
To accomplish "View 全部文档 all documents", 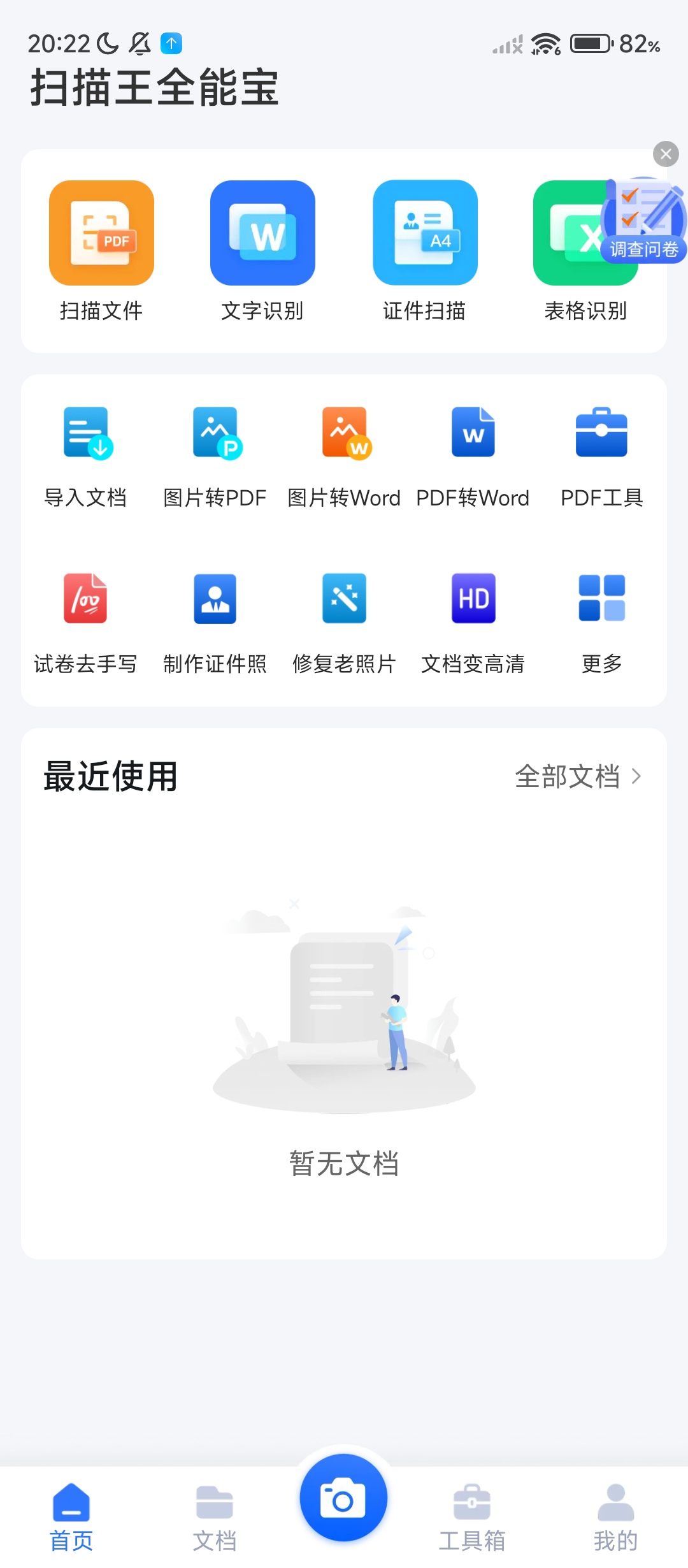I will click(578, 776).
